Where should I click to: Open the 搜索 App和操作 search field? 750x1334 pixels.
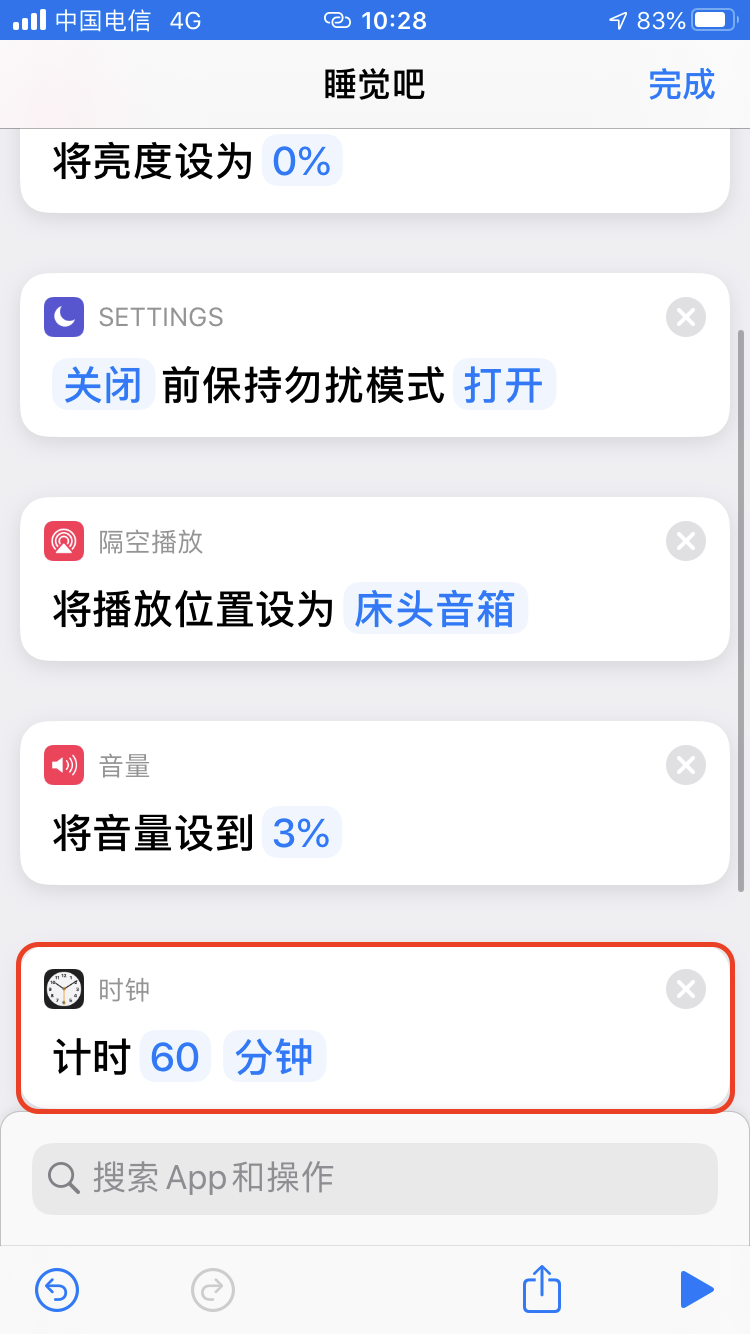(x=375, y=1178)
